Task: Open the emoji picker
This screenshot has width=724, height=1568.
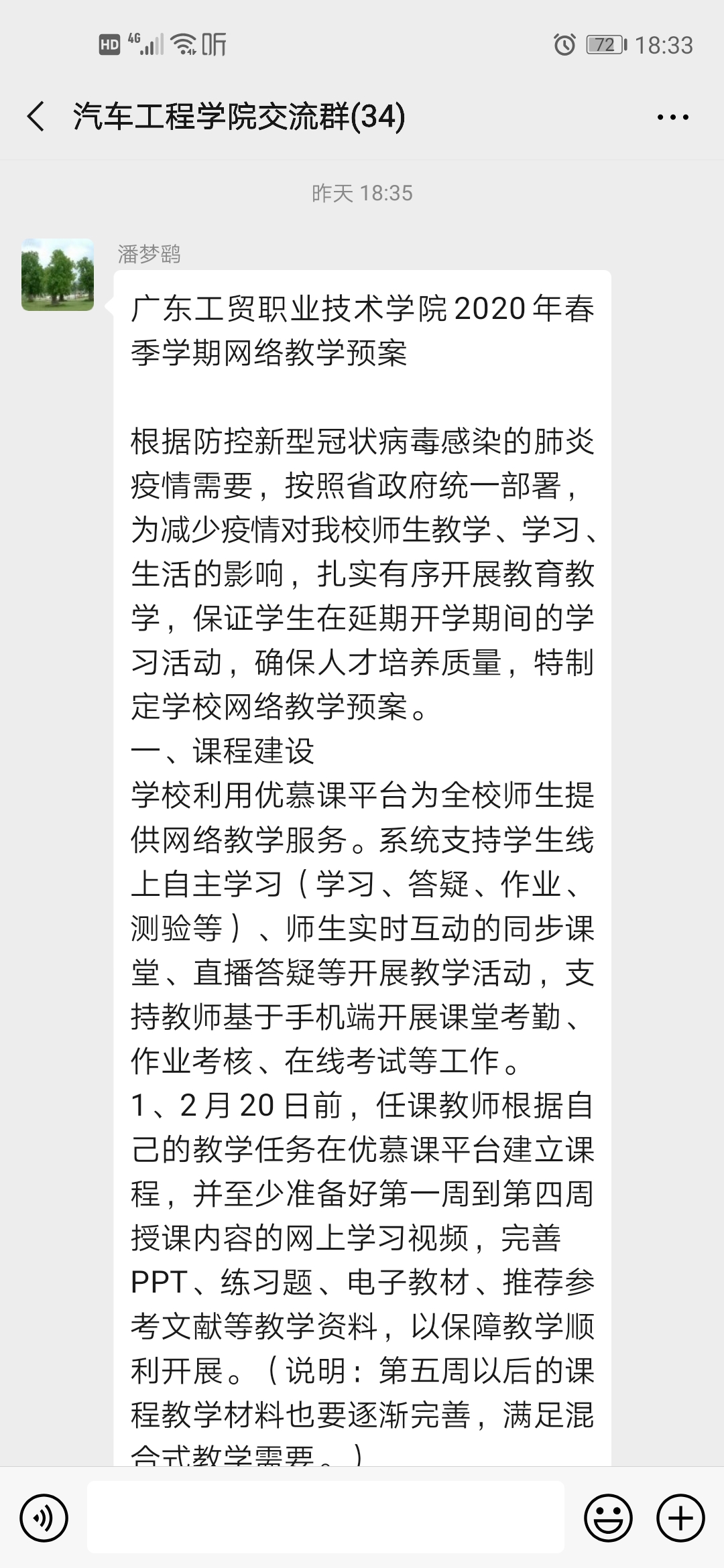Action: [609, 1518]
